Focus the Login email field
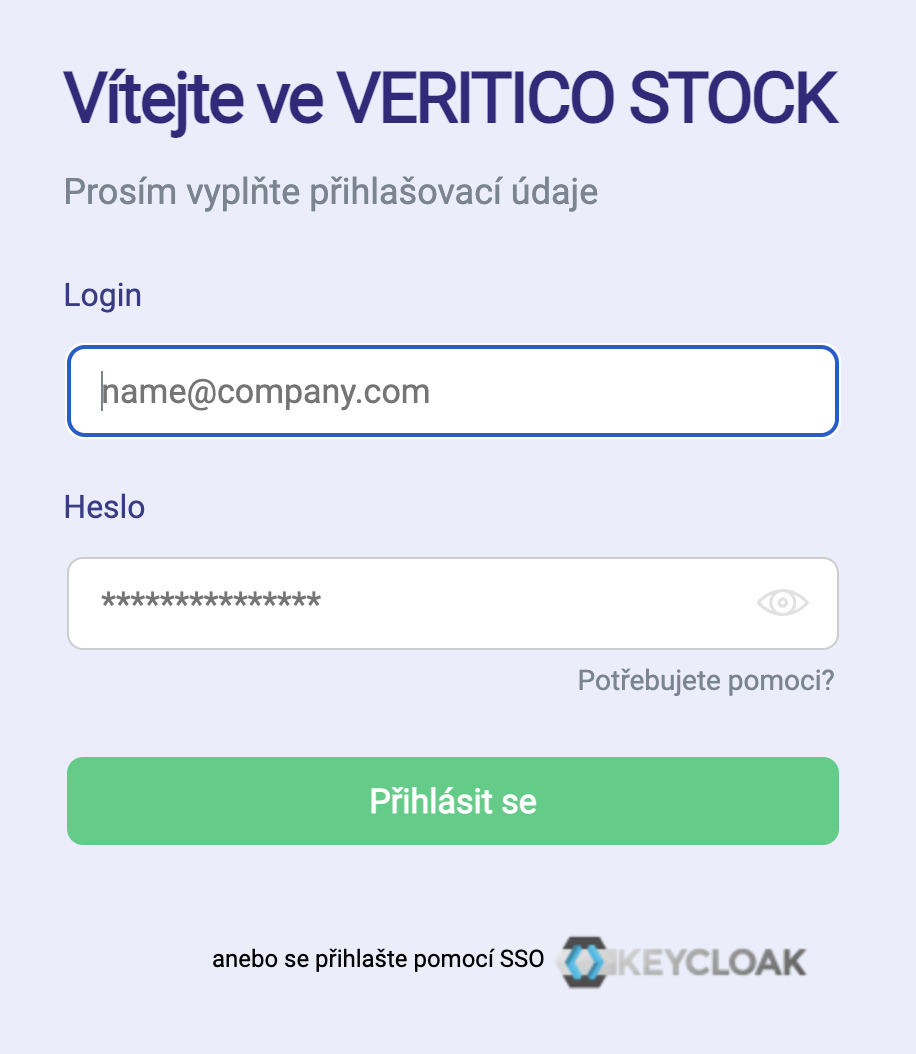The height and width of the screenshot is (1054, 916). [x=452, y=391]
